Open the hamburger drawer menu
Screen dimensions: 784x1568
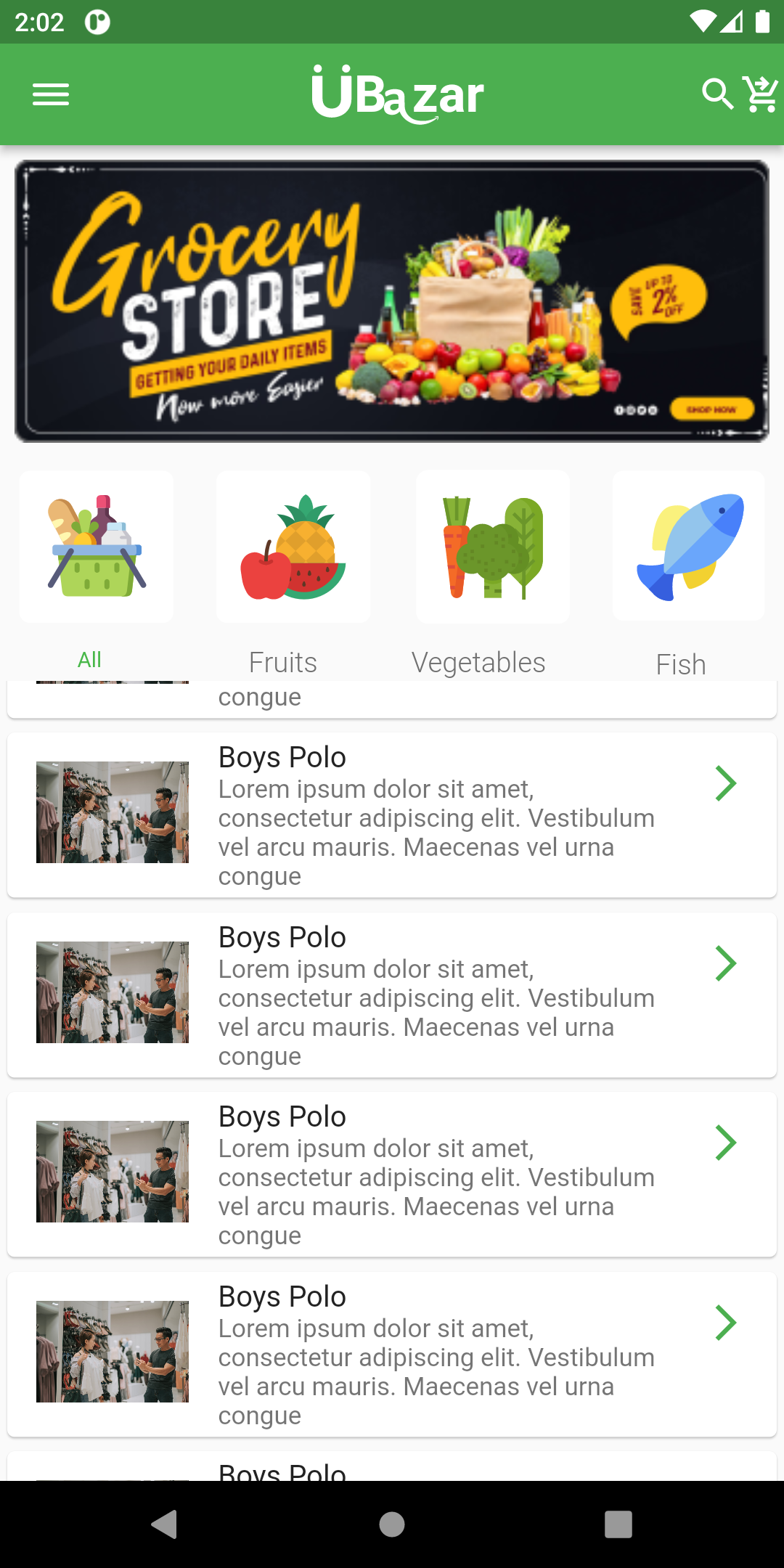tap(51, 94)
